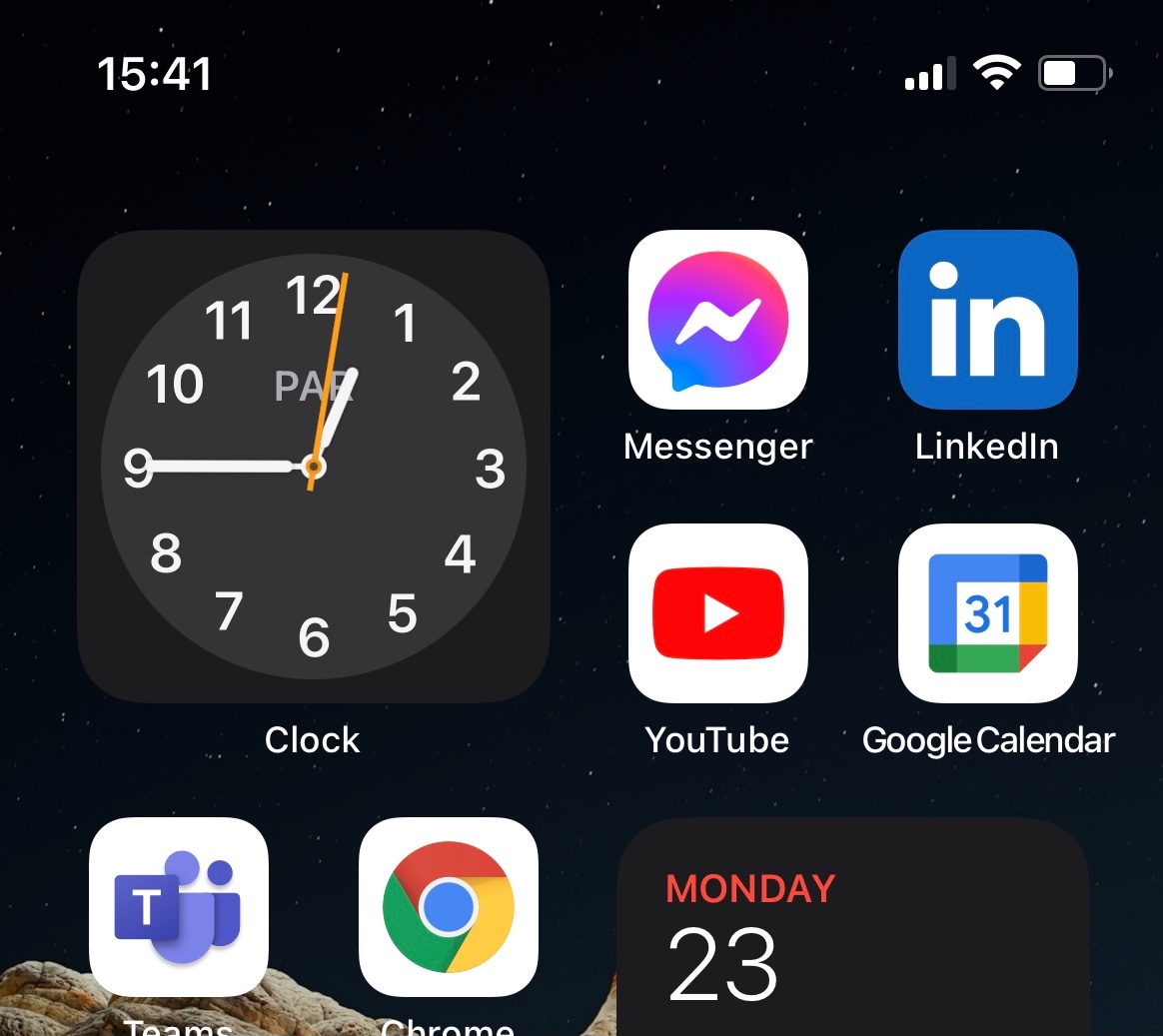The width and height of the screenshot is (1163, 1036).
Task: Open the Clock widget
Action: point(314,467)
